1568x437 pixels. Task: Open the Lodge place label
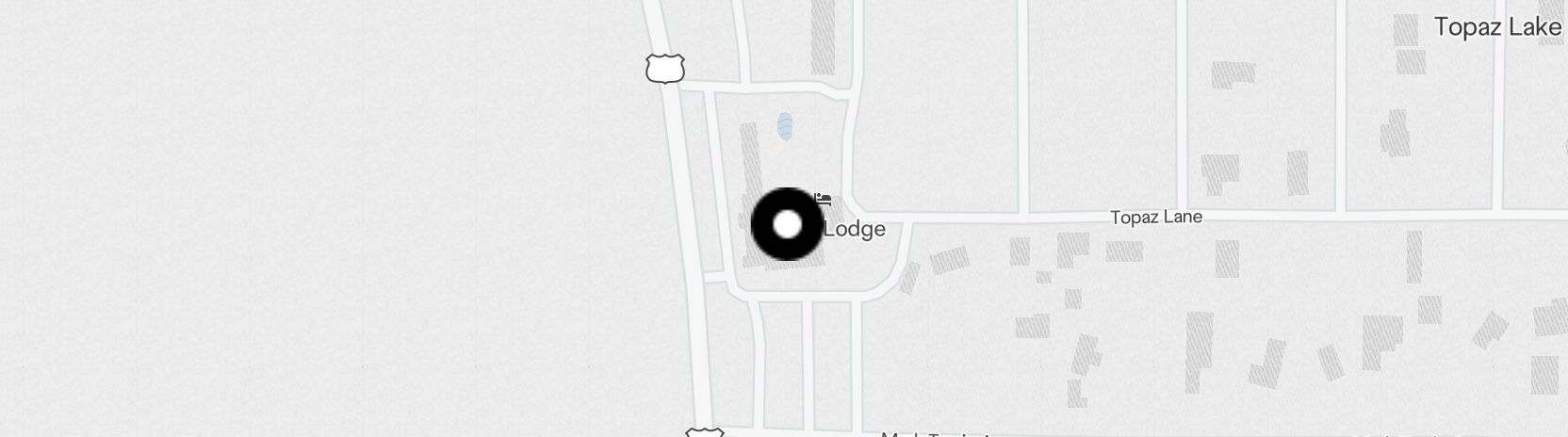click(x=854, y=229)
